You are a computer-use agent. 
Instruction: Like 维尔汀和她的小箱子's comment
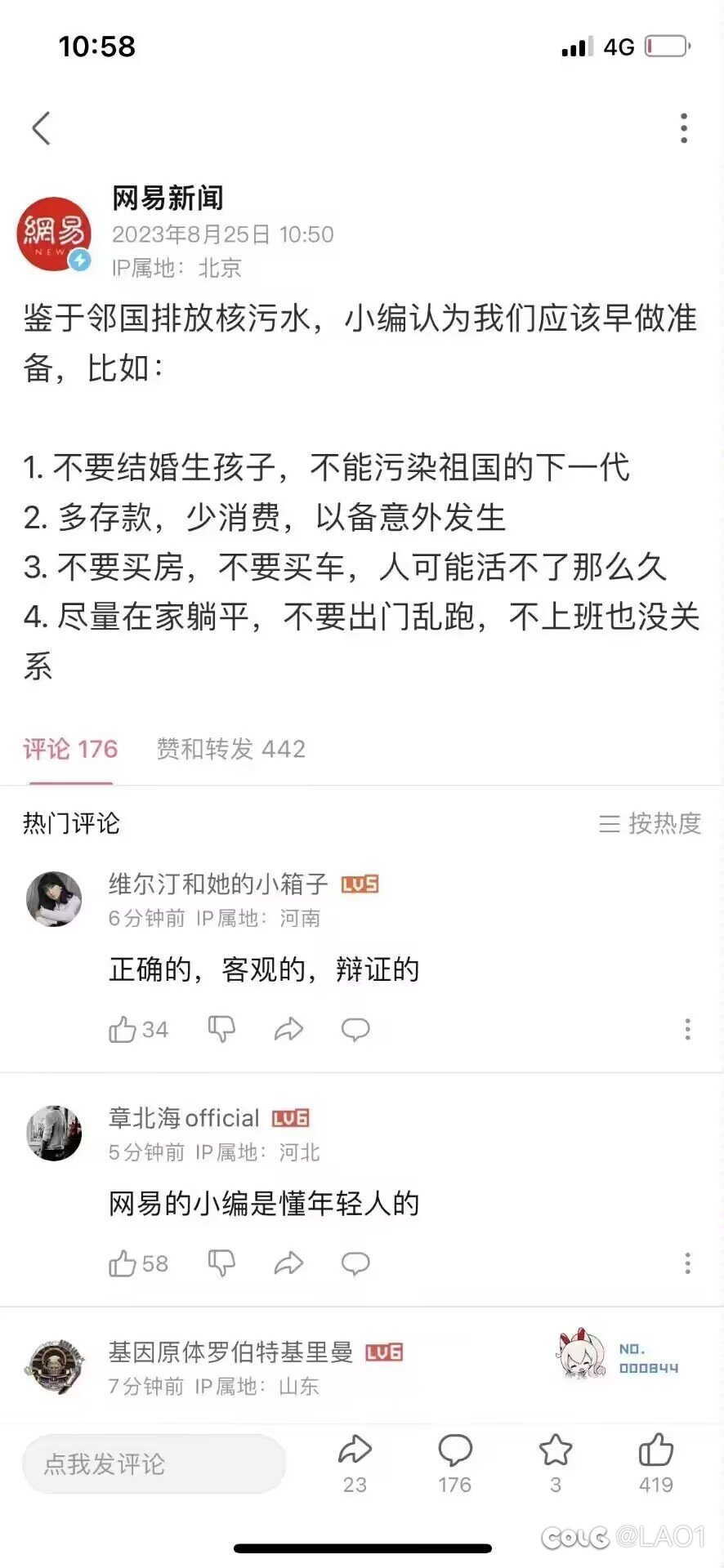123,1030
